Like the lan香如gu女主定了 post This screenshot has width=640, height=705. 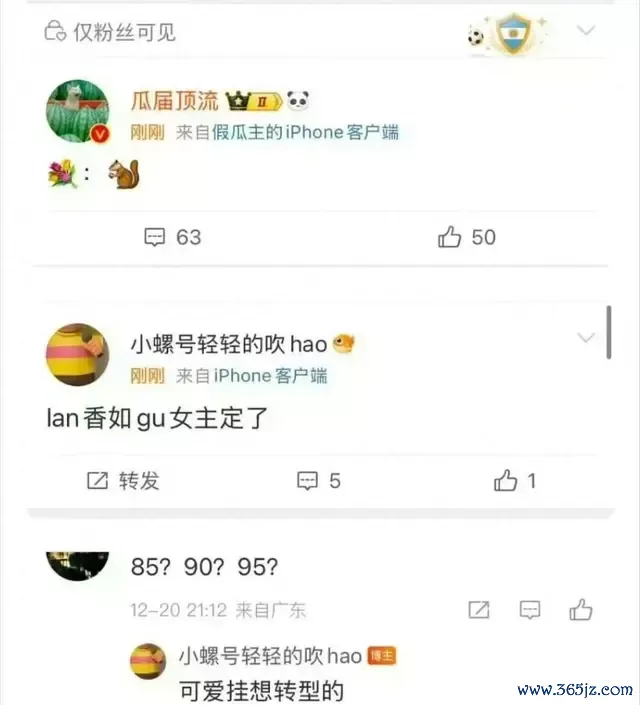coord(515,481)
